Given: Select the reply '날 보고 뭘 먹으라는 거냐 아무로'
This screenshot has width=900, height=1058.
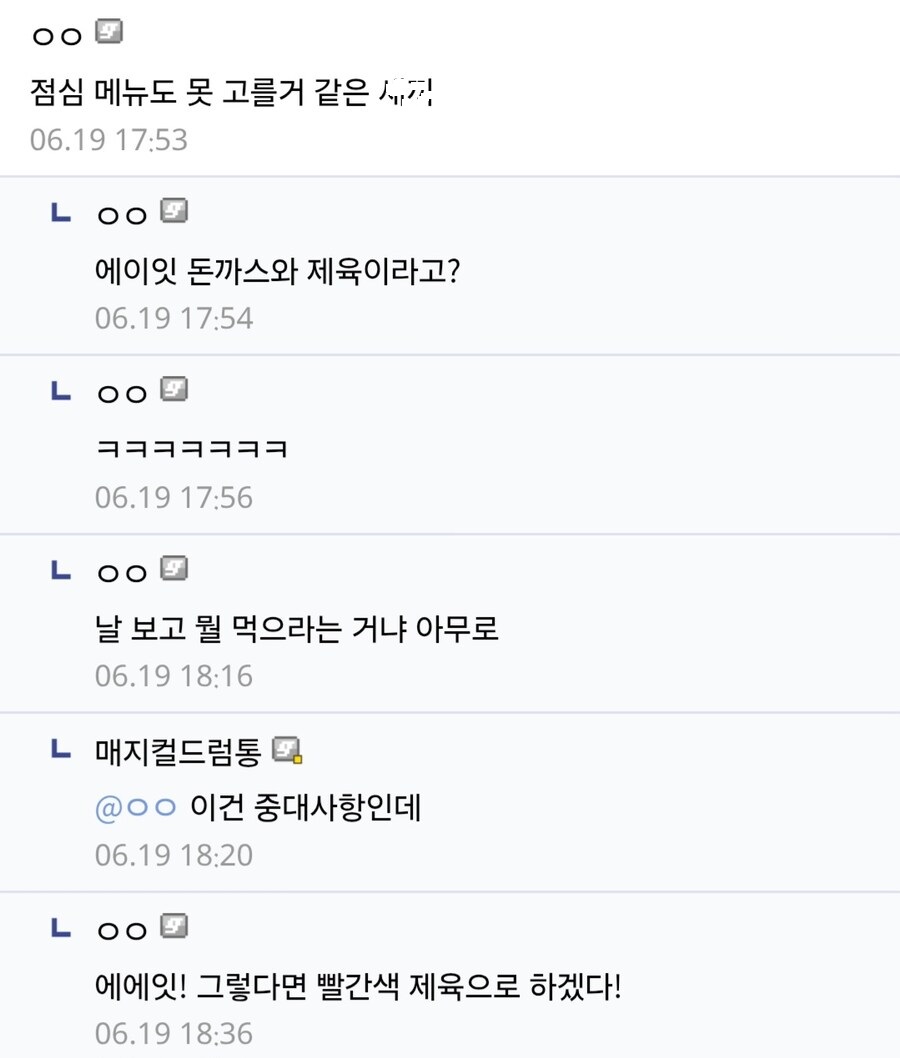Looking at the screenshot, I should [x=297, y=630].
